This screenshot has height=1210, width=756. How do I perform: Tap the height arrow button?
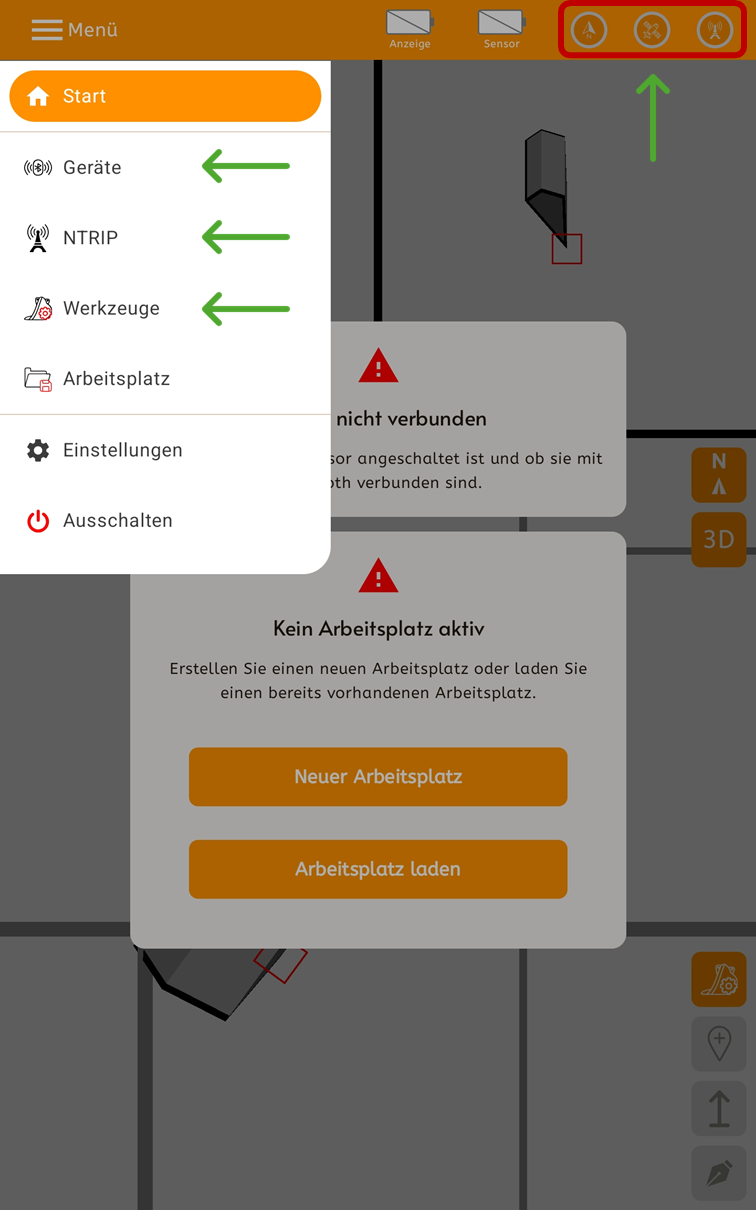click(x=719, y=1109)
